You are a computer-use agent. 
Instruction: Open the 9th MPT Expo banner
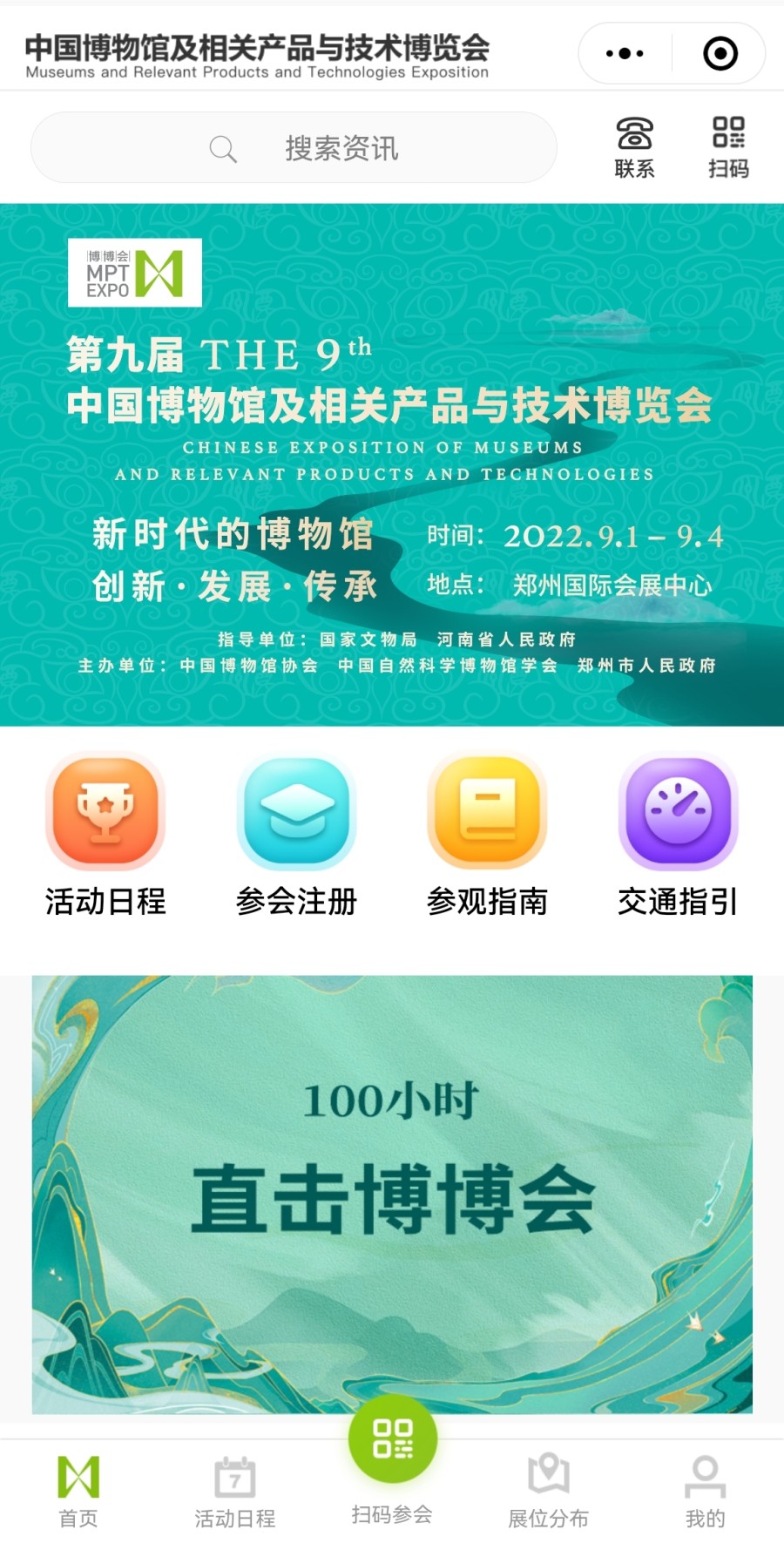click(x=392, y=464)
